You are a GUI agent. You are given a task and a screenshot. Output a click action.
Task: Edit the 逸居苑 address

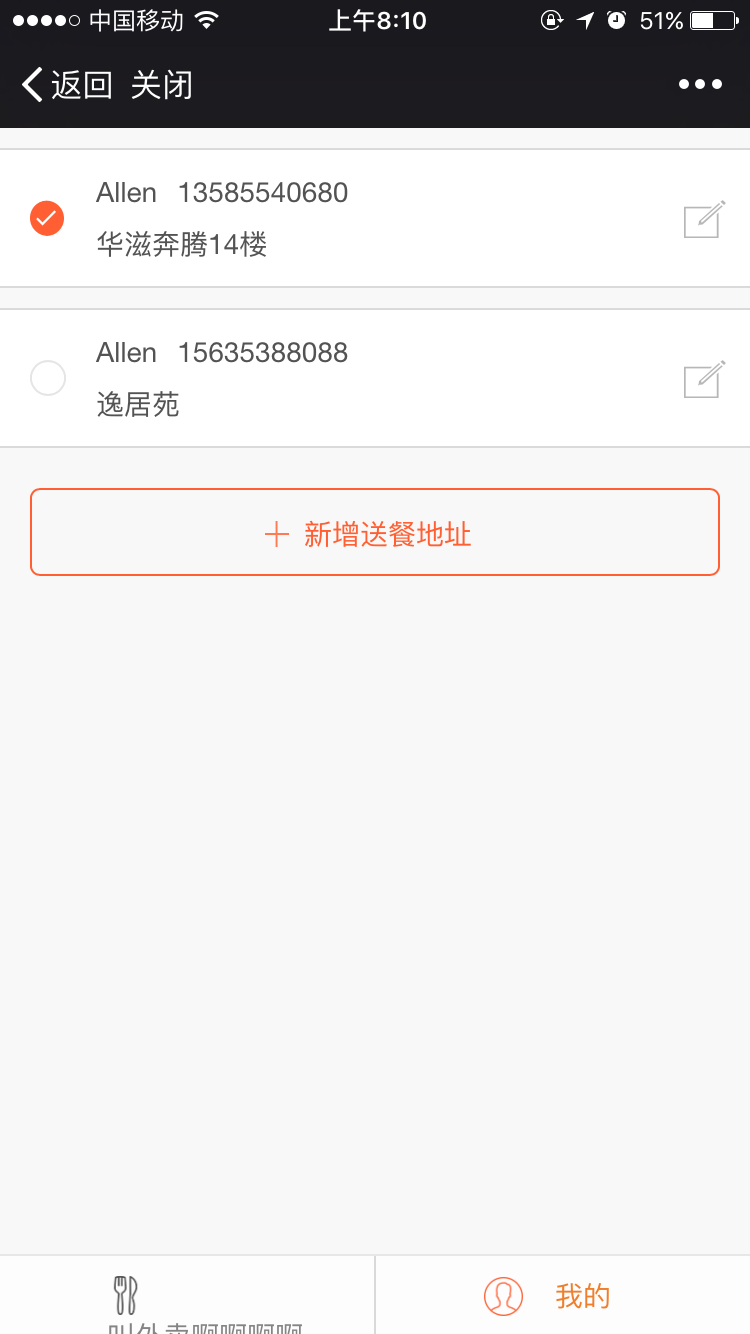pos(703,379)
